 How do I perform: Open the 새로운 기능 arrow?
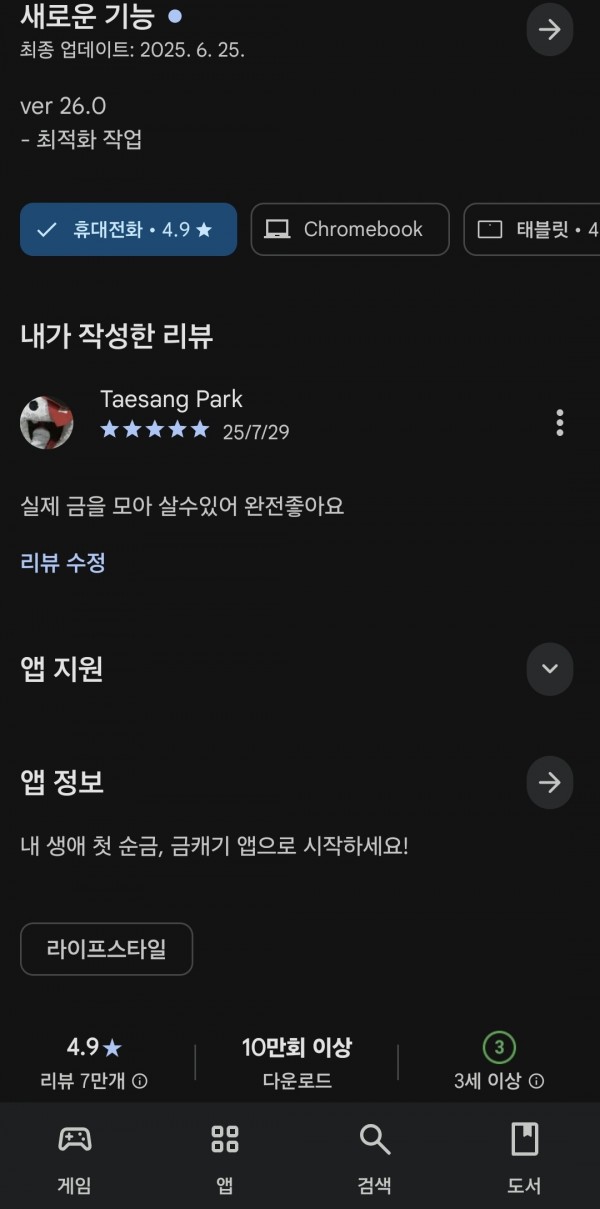[x=549, y=29]
